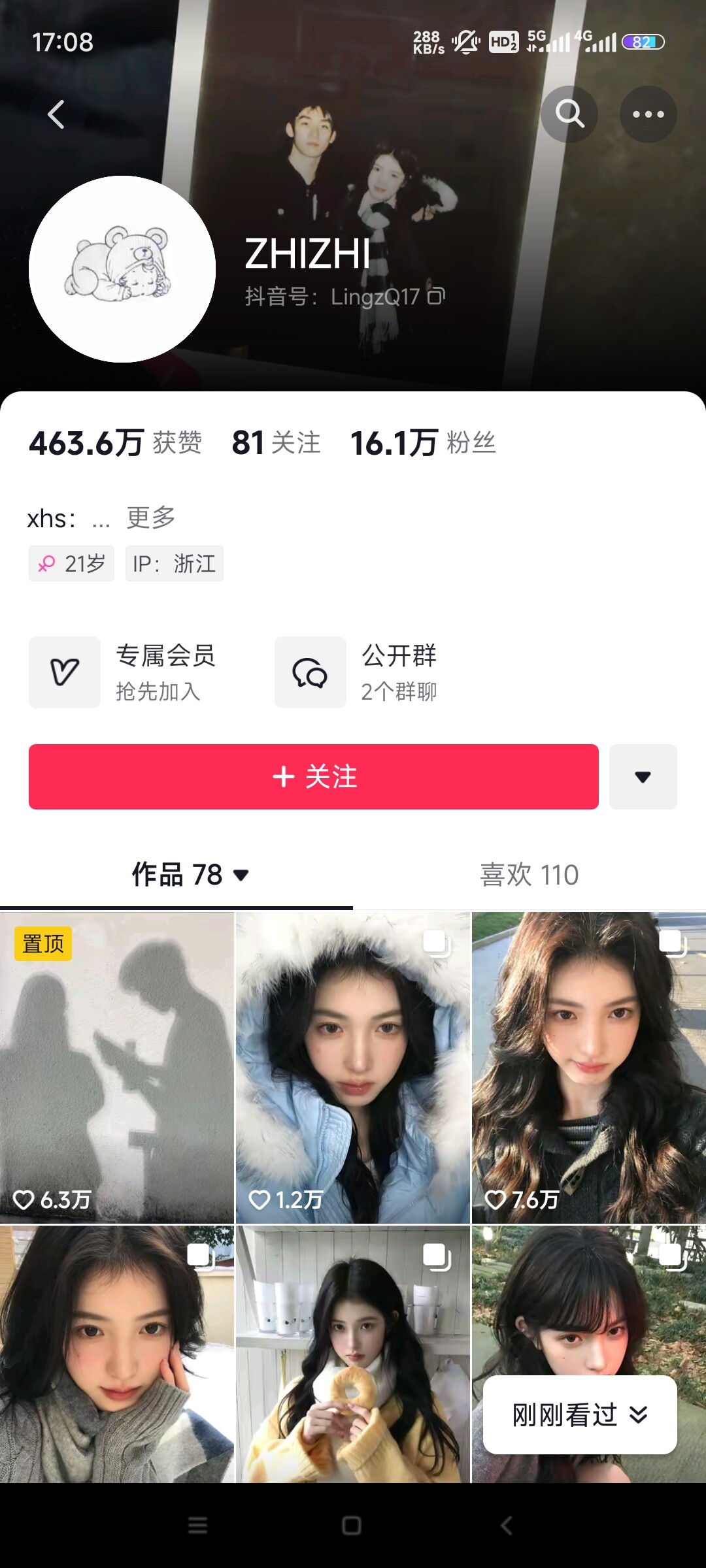Switch to the 喜欢 110 tab
This screenshot has height=1568, width=706.
[529, 875]
